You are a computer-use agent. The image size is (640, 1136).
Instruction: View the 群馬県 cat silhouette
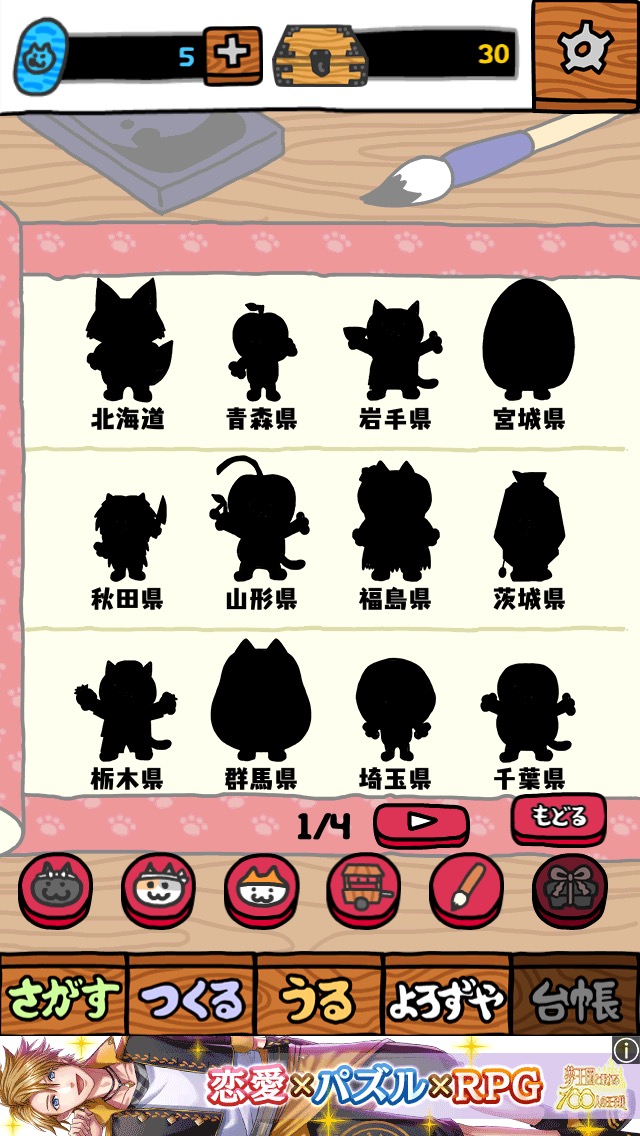pyautogui.click(x=260, y=702)
